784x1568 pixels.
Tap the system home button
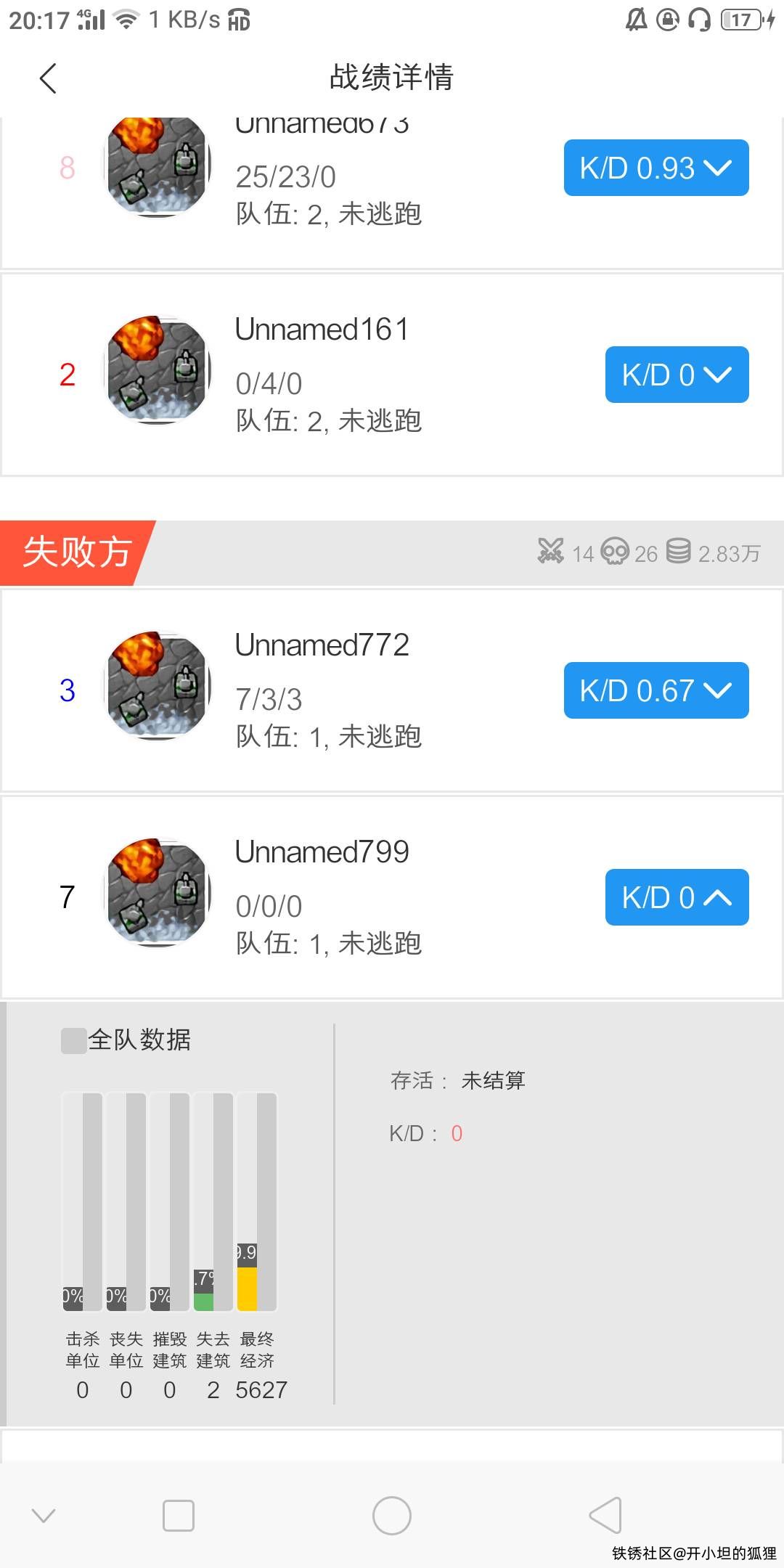pos(392,1516)
